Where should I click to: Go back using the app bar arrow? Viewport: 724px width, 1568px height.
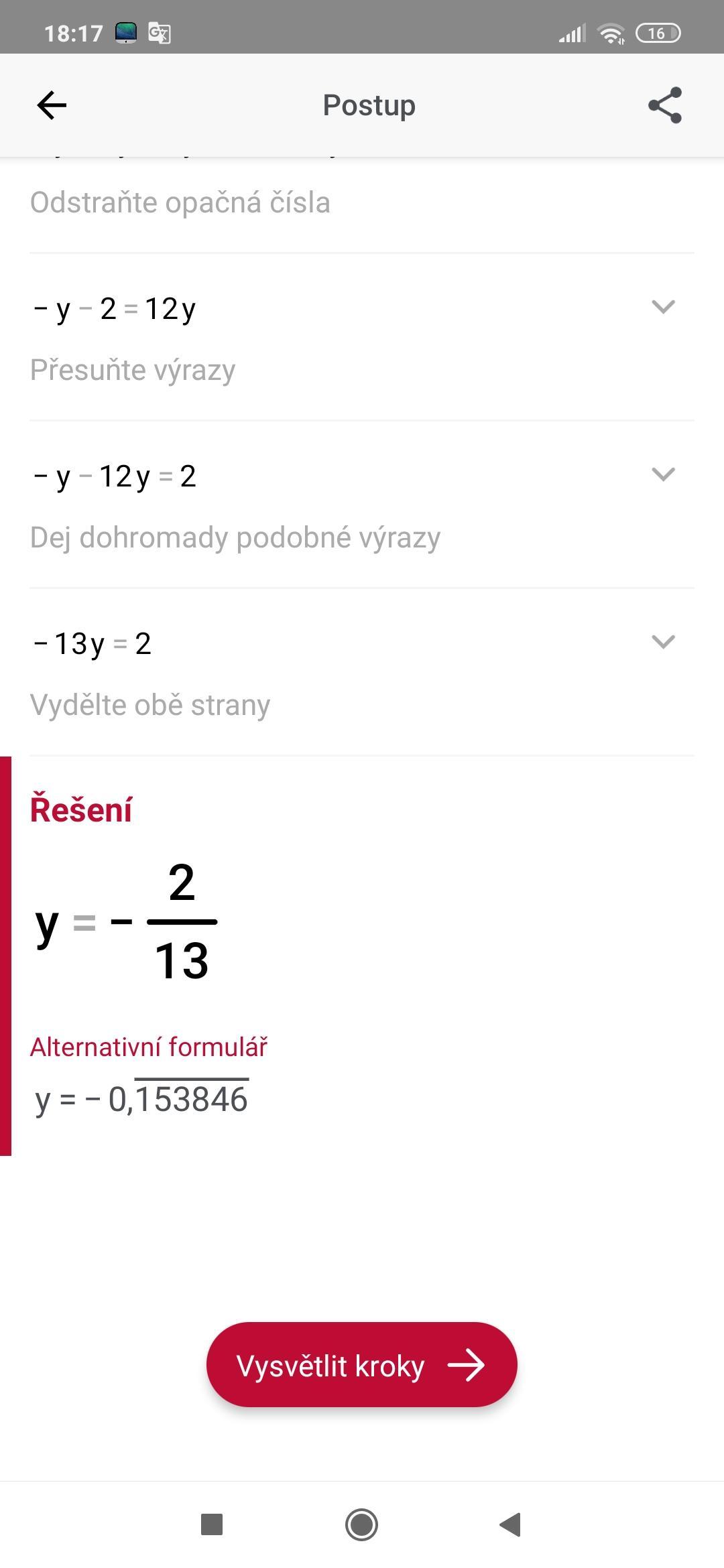(x=52, y=105)
